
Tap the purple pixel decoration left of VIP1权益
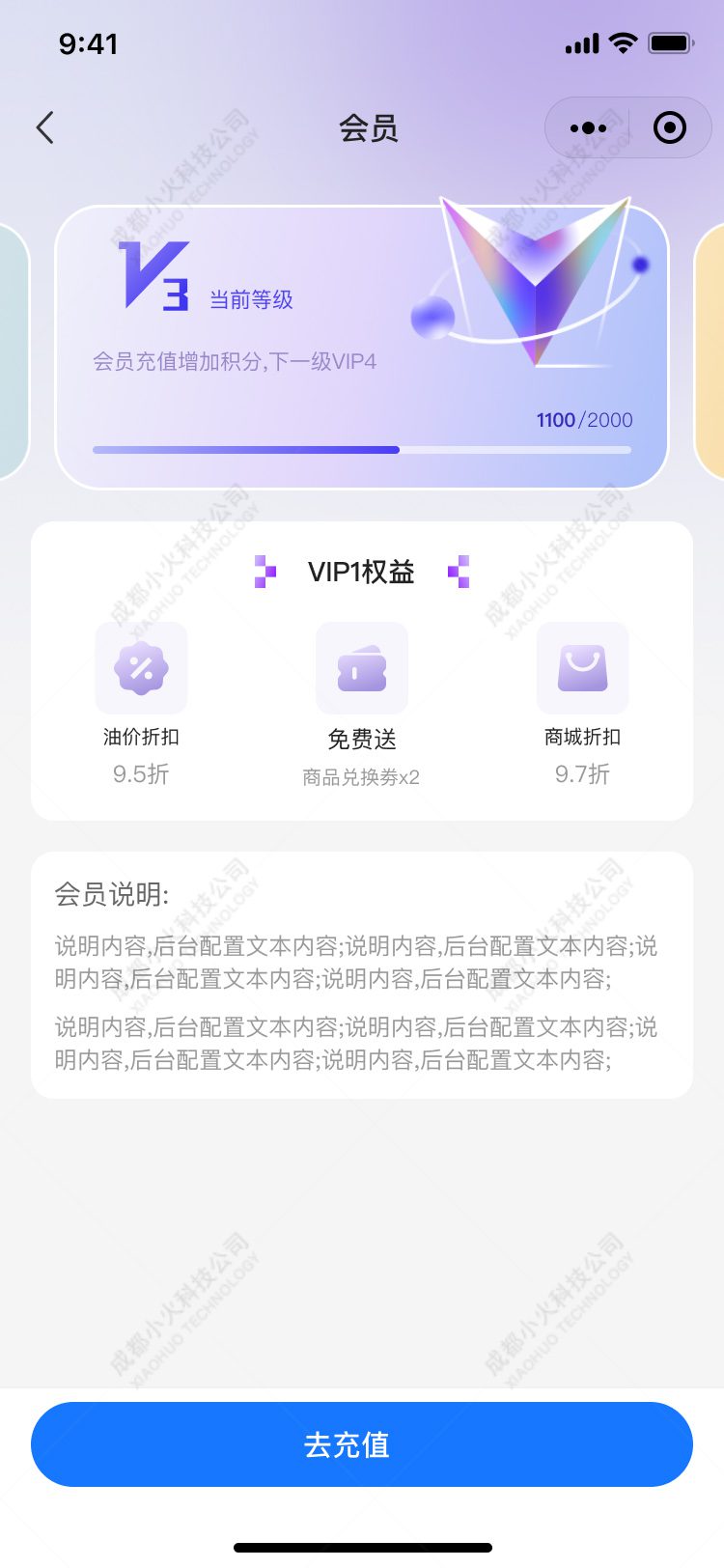pyautogui.click(x=265, y=572)
